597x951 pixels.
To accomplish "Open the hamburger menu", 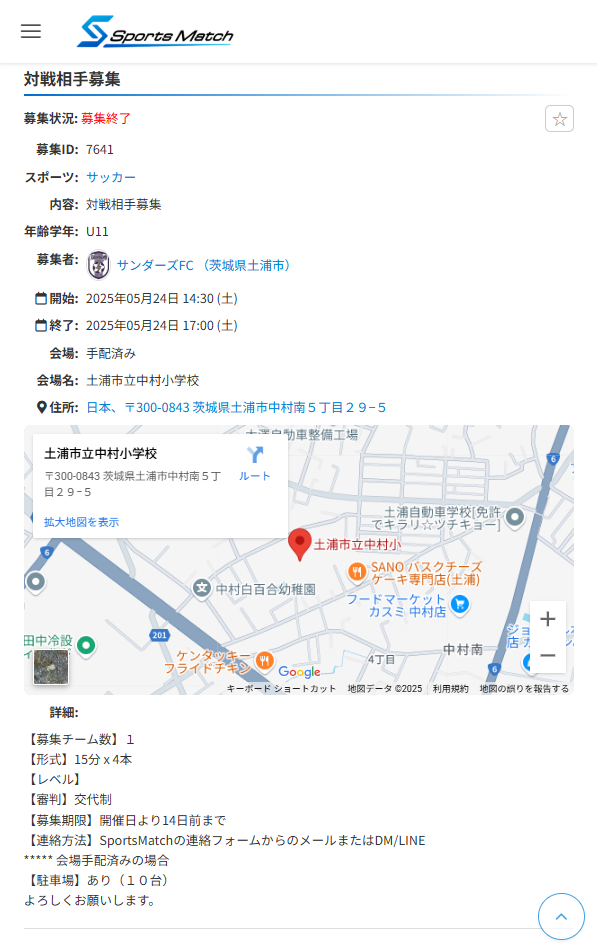I will point(31,32).
